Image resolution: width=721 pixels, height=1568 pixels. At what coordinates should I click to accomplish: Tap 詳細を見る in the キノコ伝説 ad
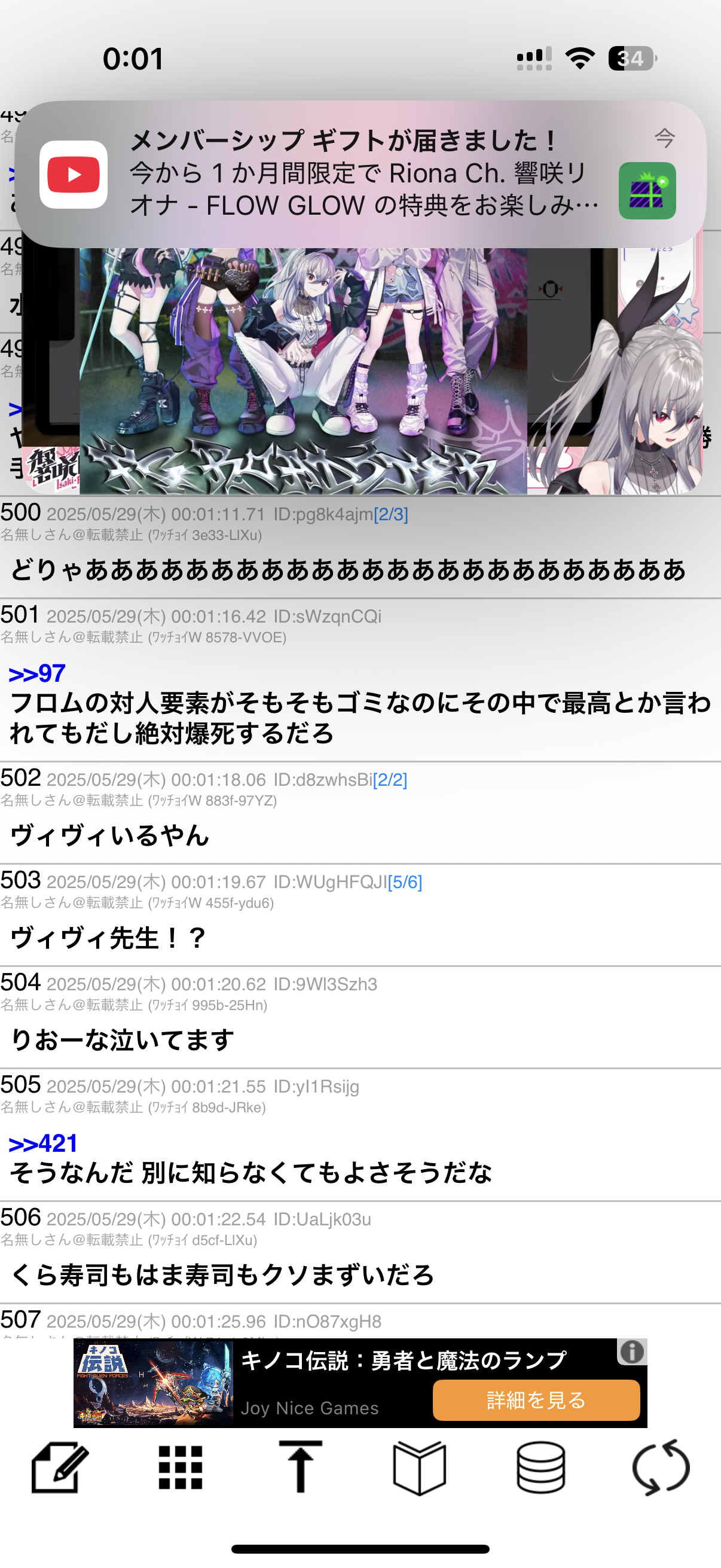coord(536,1400)
